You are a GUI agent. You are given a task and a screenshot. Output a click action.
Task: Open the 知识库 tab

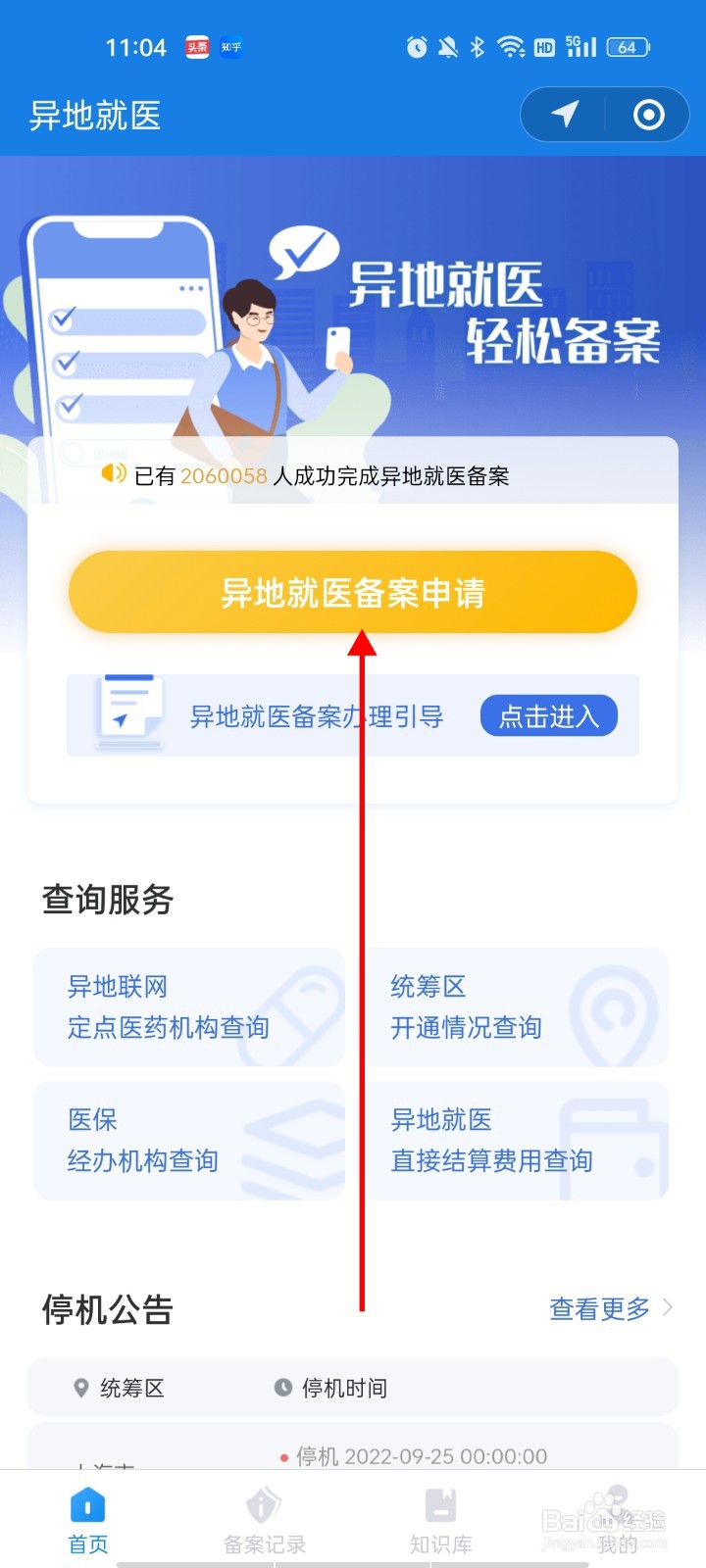point(440,1519)
